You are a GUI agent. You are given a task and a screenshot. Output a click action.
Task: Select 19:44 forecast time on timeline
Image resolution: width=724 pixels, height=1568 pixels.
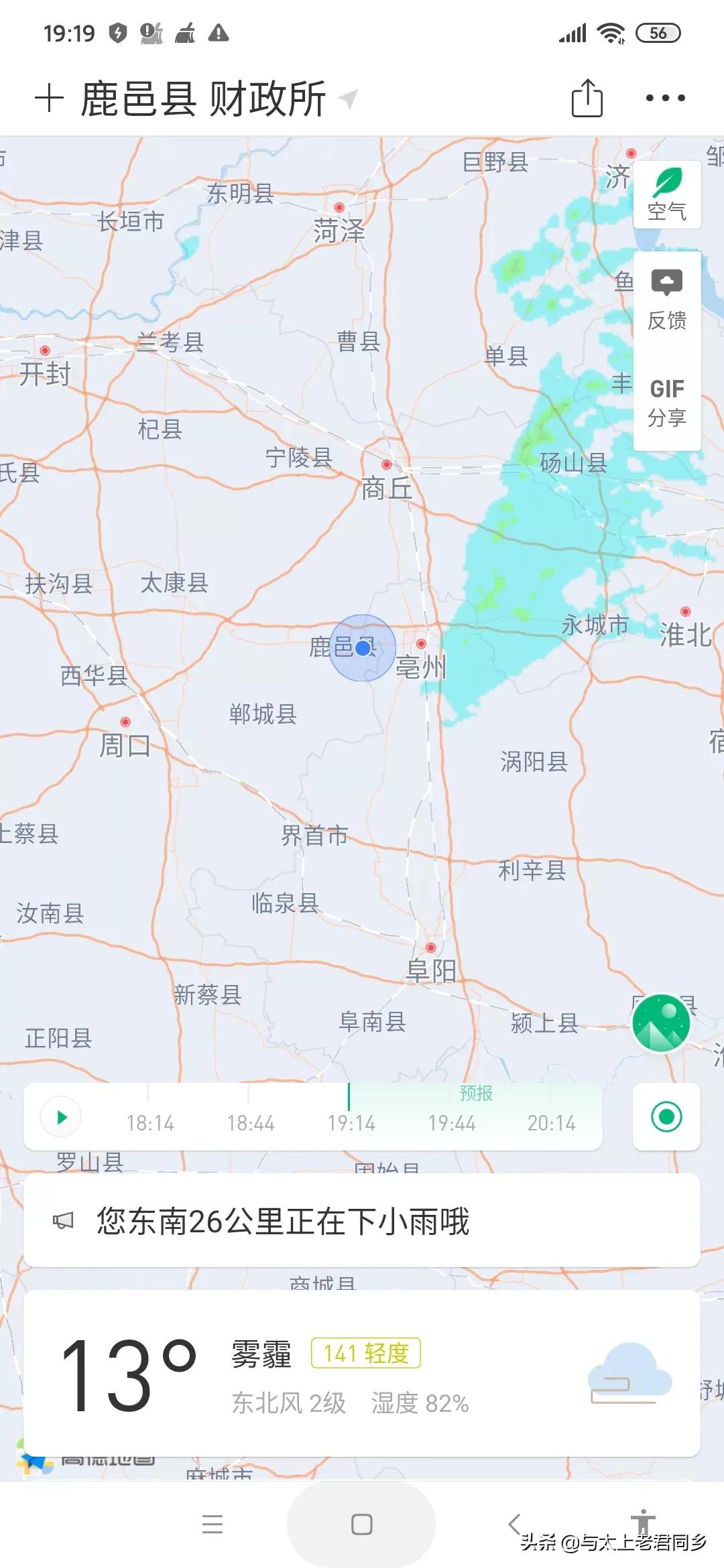click(x=452, y=1123)
